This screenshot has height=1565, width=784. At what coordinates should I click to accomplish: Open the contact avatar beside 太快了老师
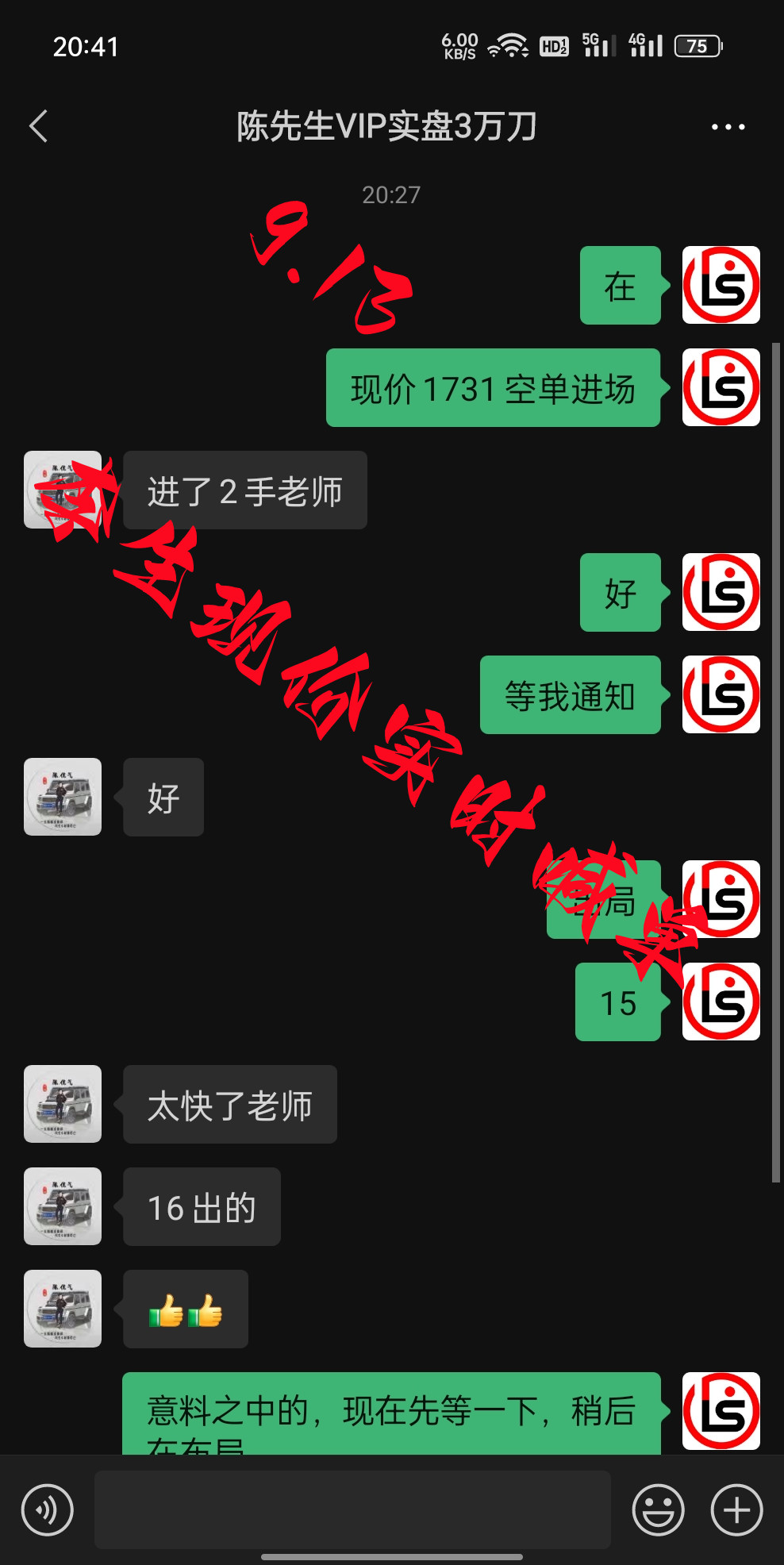pyautogui.click(x=63, y=1104)
